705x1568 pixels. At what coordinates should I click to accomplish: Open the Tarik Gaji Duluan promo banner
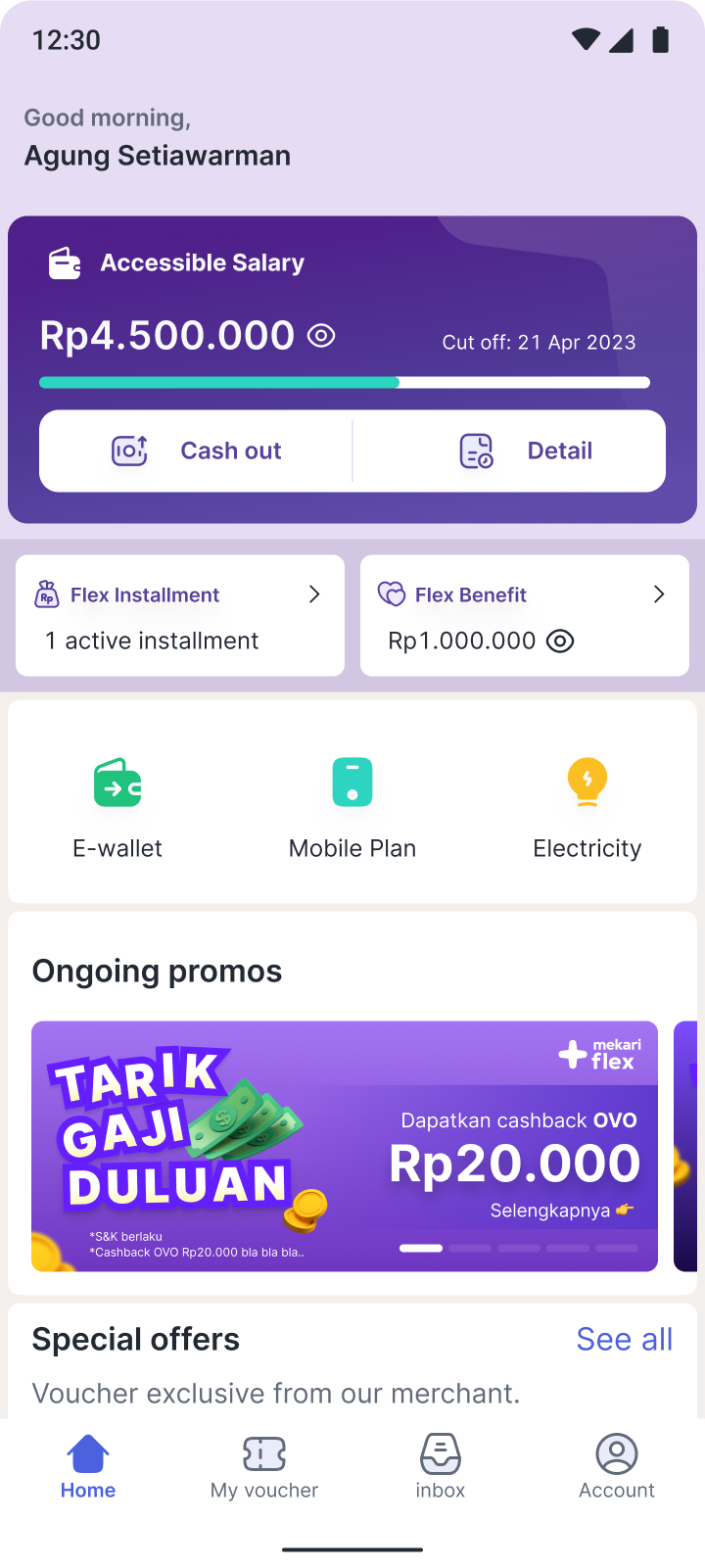(344, 1146)
